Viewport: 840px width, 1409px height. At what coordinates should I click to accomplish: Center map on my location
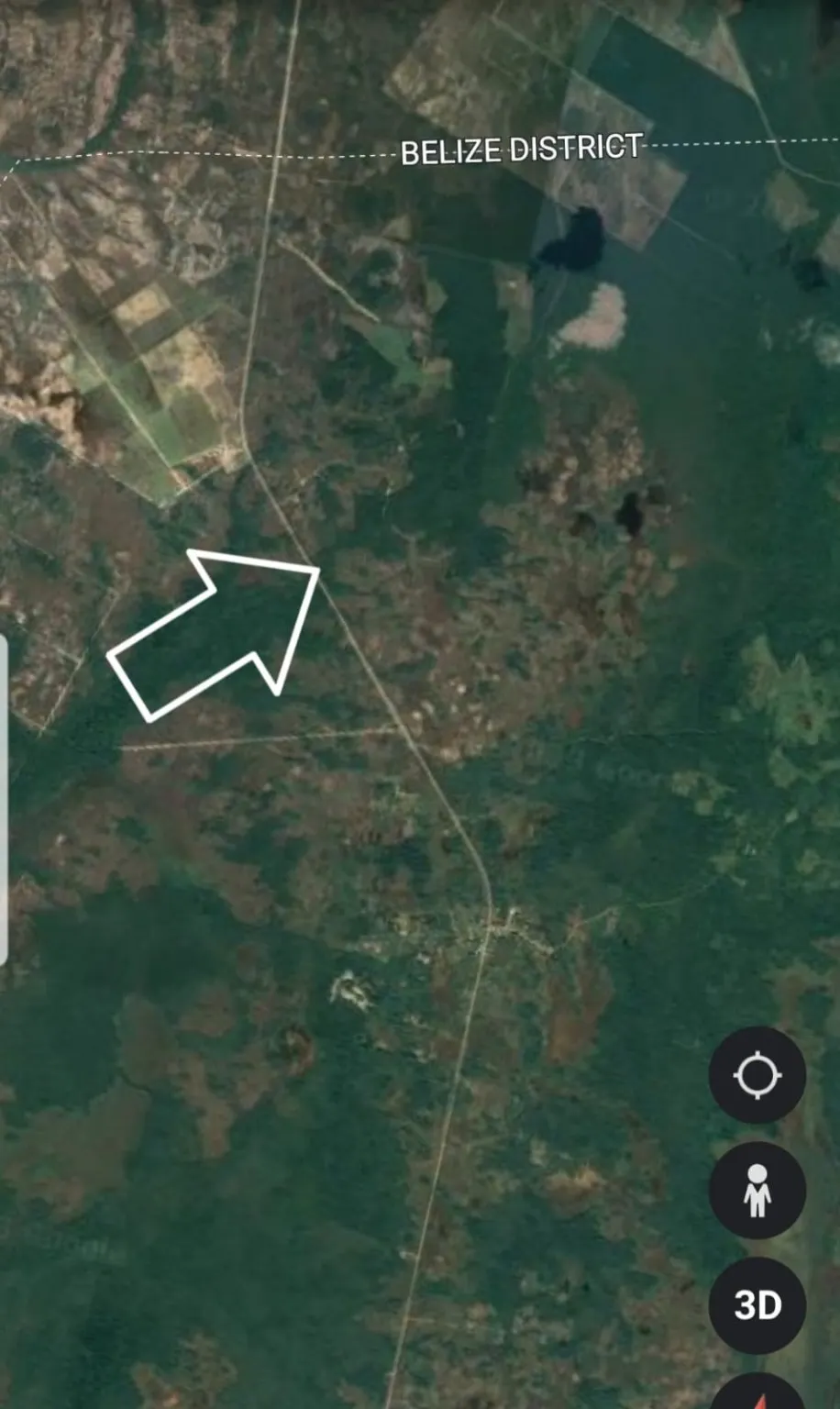[x=757, y=1075]
